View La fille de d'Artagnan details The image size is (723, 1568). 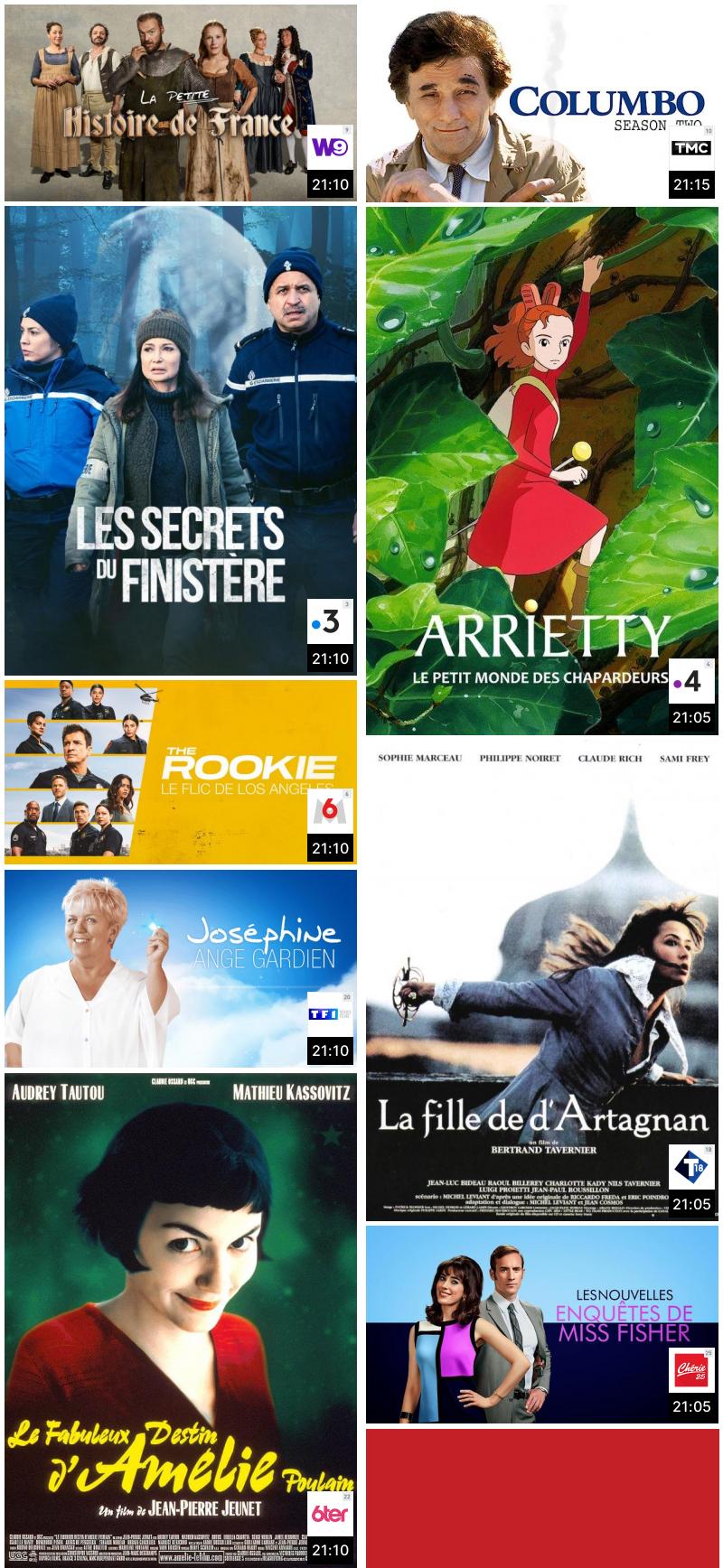(542, 980)
